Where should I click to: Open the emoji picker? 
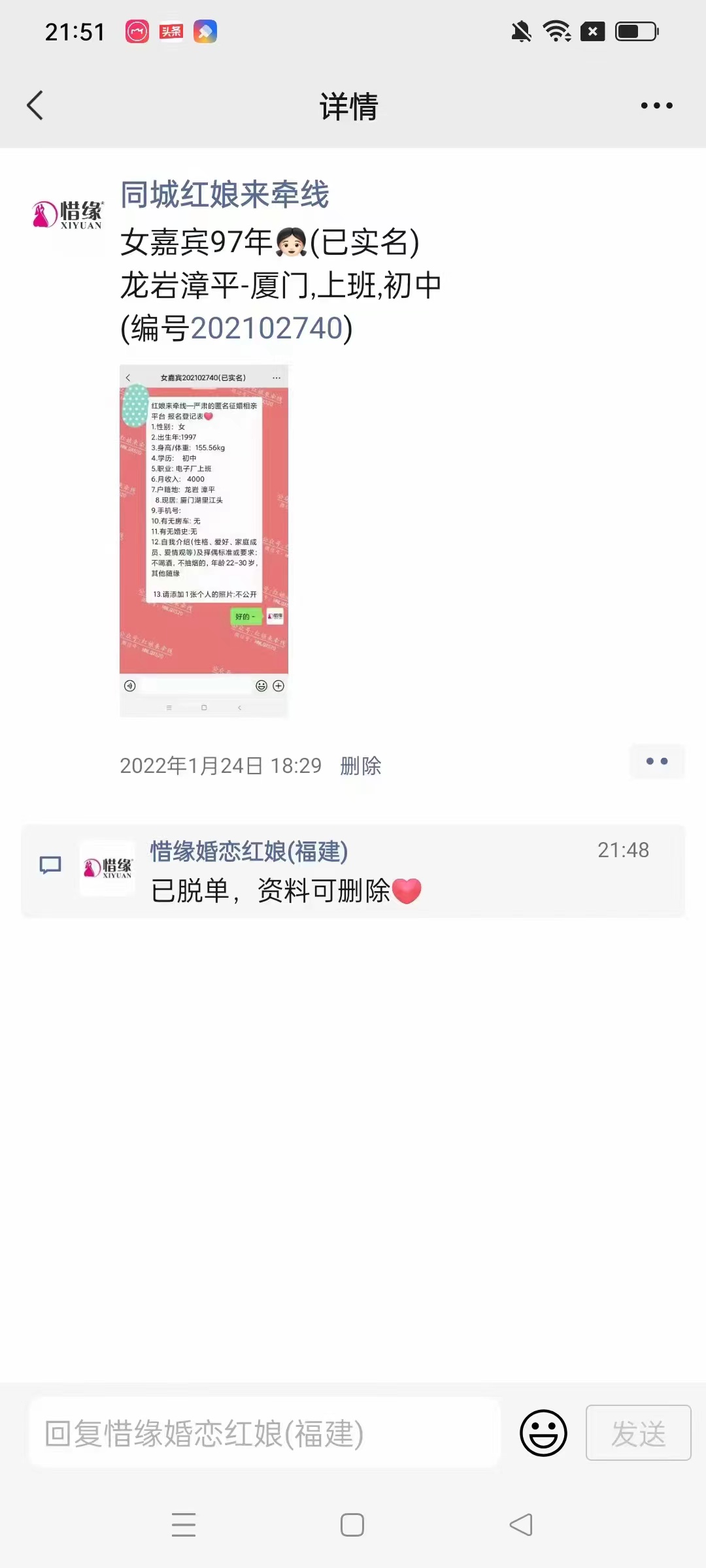[543, 1433]
